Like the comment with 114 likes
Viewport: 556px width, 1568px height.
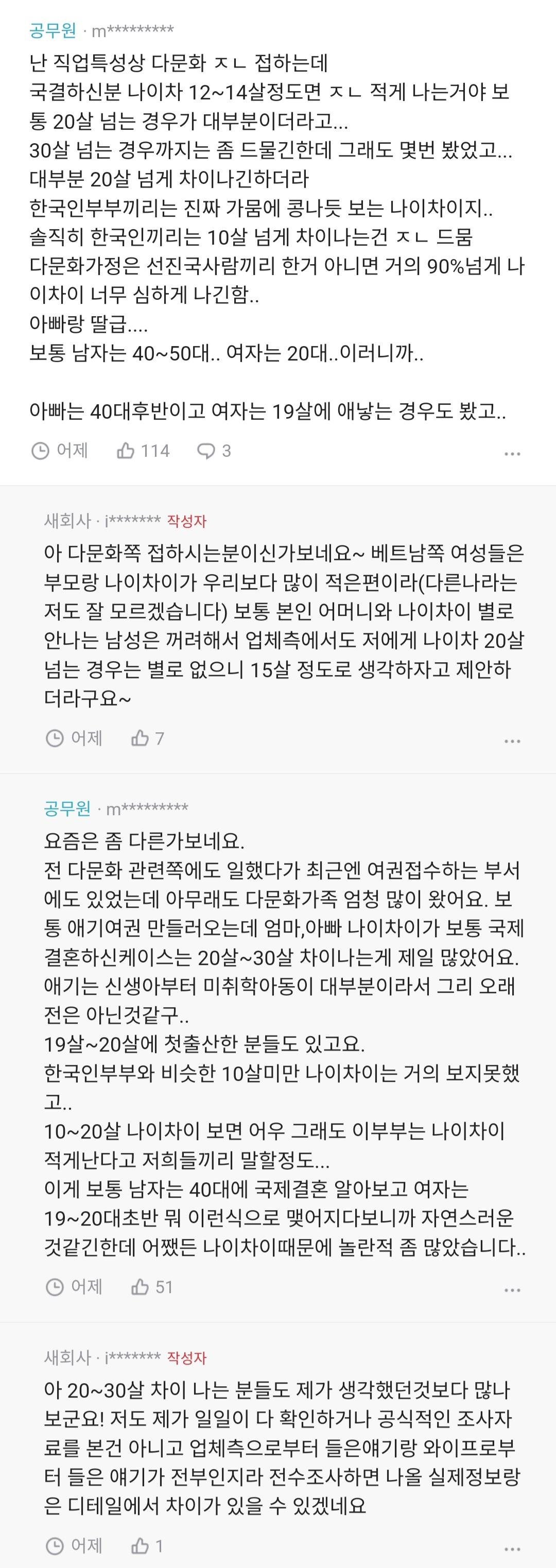pos(126,451)
